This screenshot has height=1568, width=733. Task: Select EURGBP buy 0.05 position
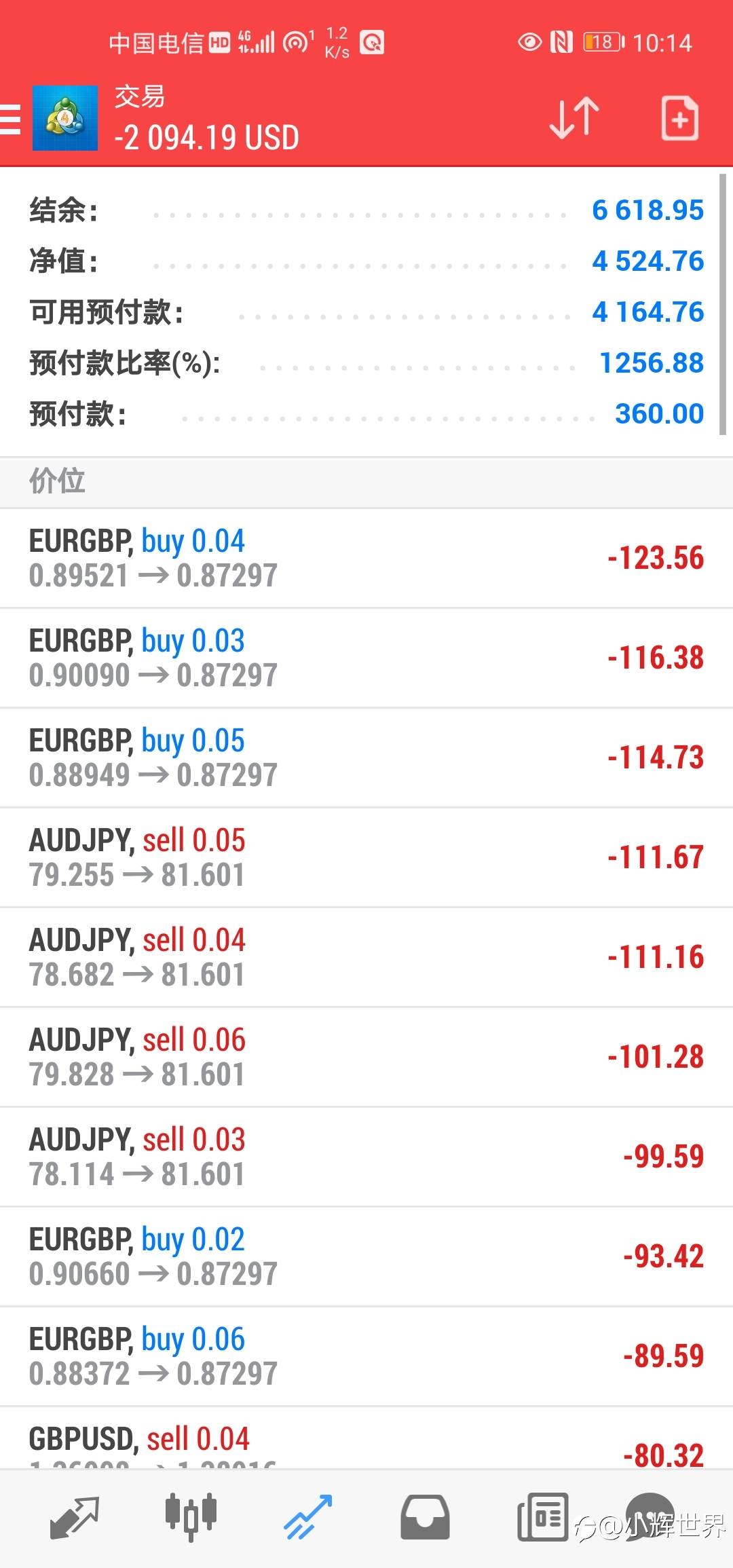point(366,758)
